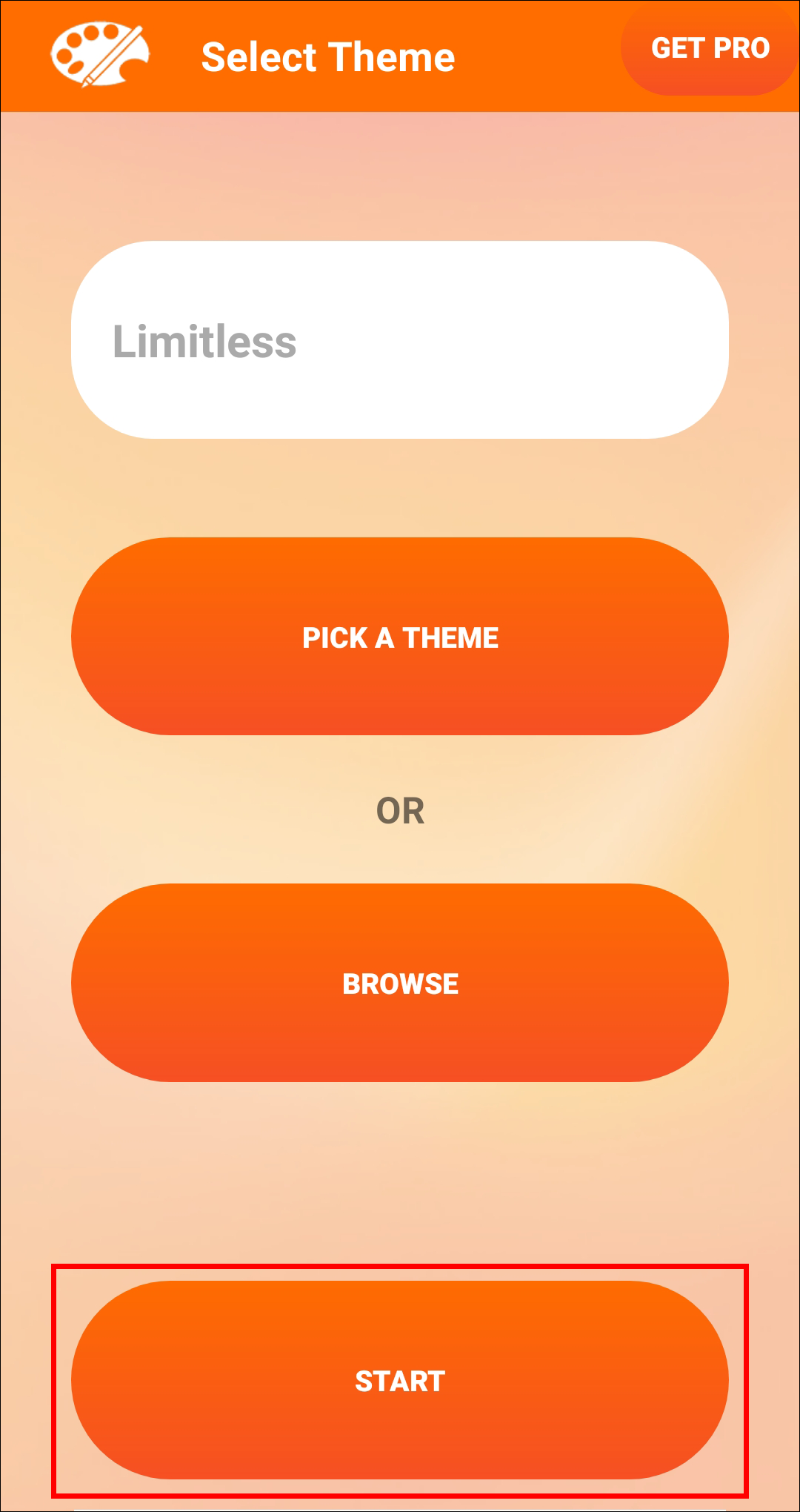The width and height of the screenshot is (800, 1512).
Task: Choose PICK A THEME
Action: click(x=400, y=637)
